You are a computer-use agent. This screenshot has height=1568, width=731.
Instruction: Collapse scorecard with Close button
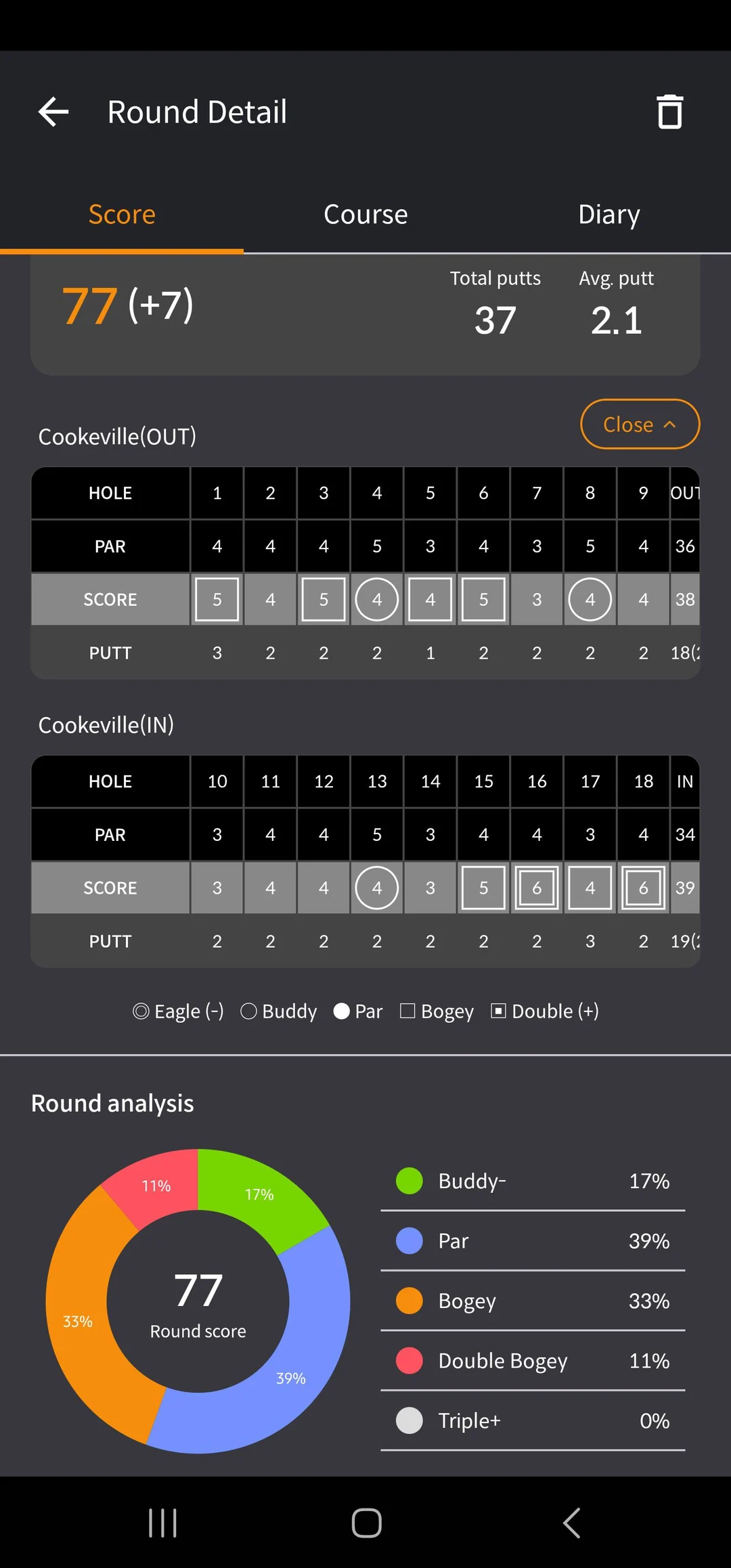coord(640,424)
